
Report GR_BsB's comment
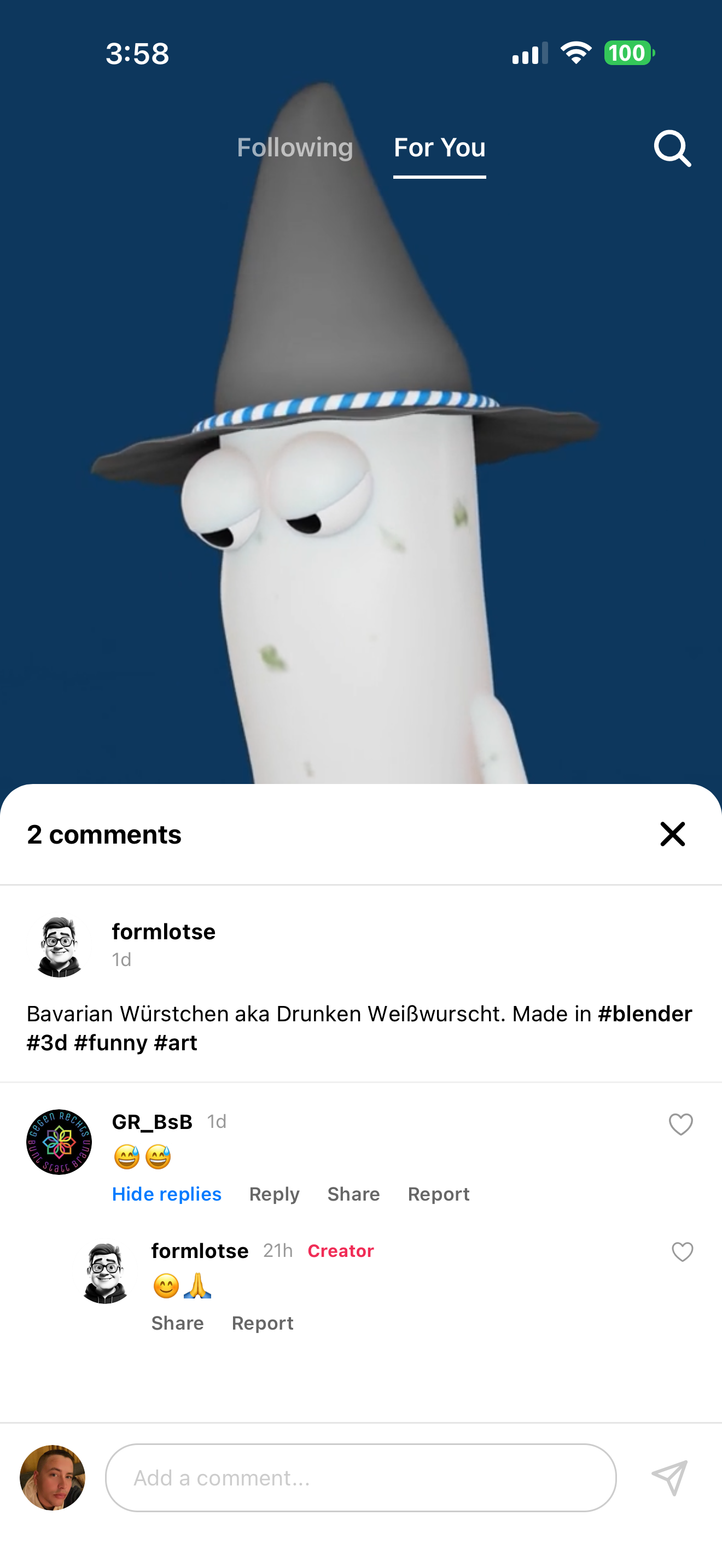(438, 1194)
